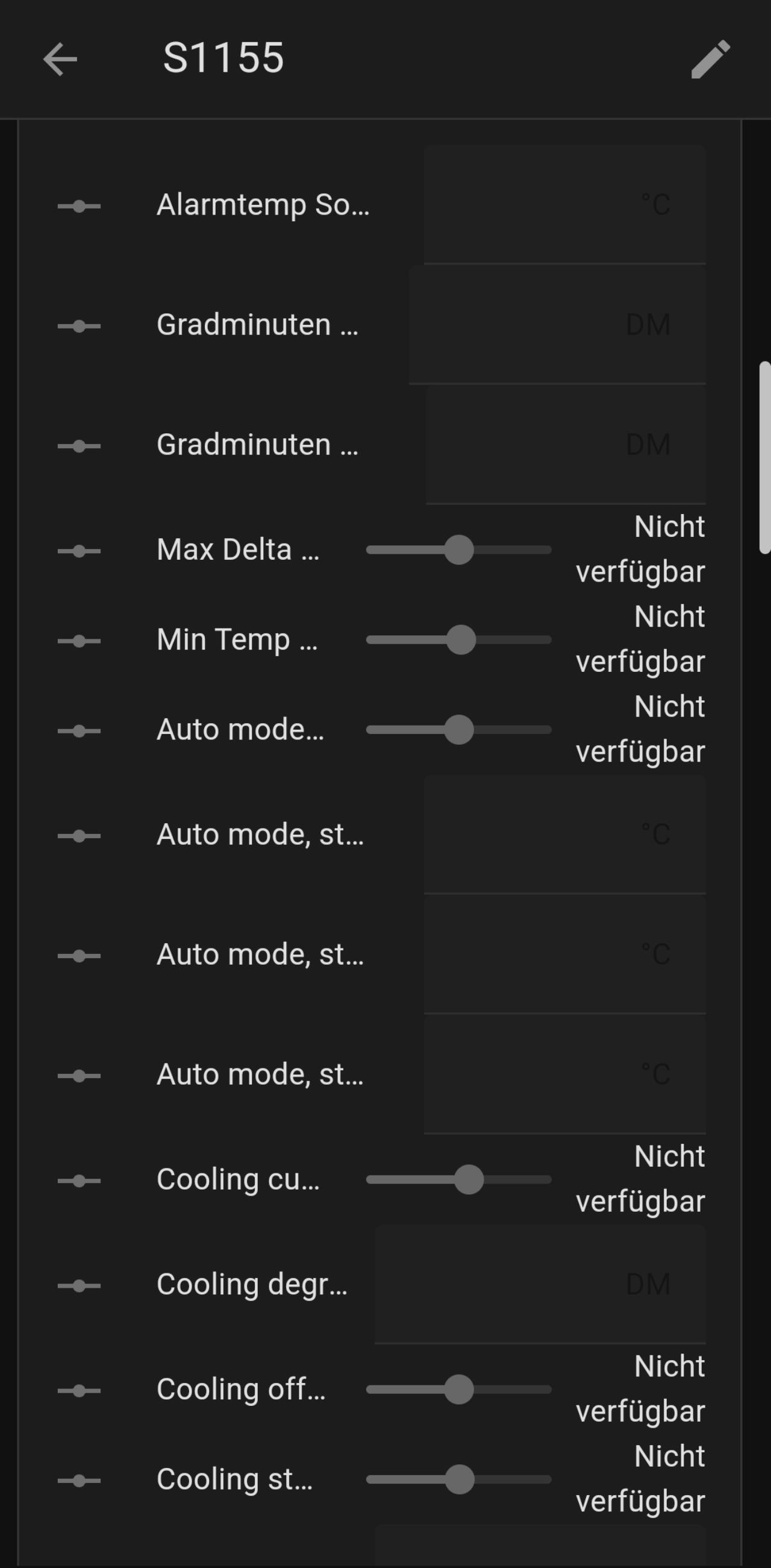Tap the Alarmtemp °C input field

565,204
